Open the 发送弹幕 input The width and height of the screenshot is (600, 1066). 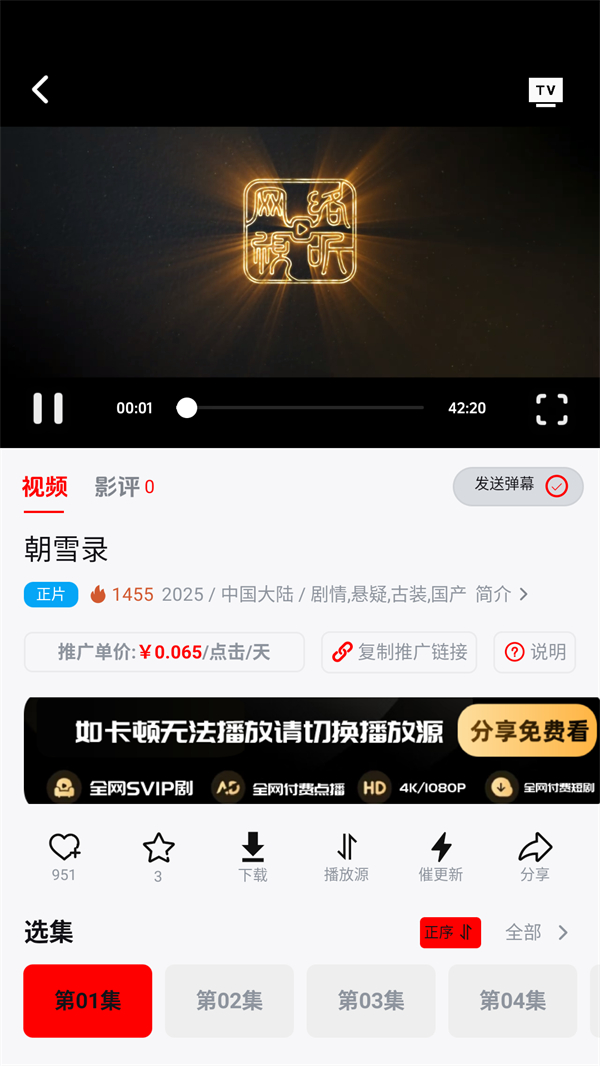[517, 486]
